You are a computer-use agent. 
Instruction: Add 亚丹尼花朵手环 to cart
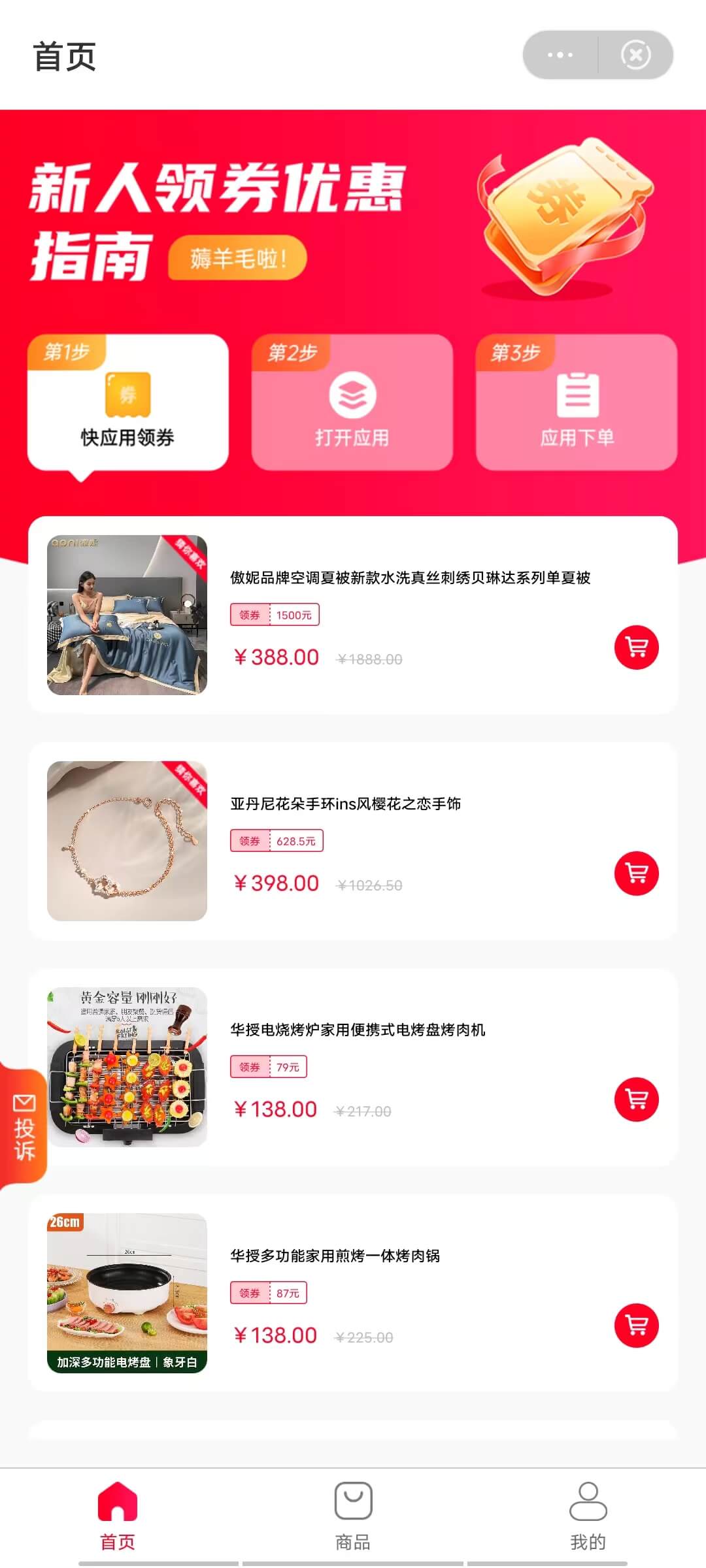coord(636,874)
